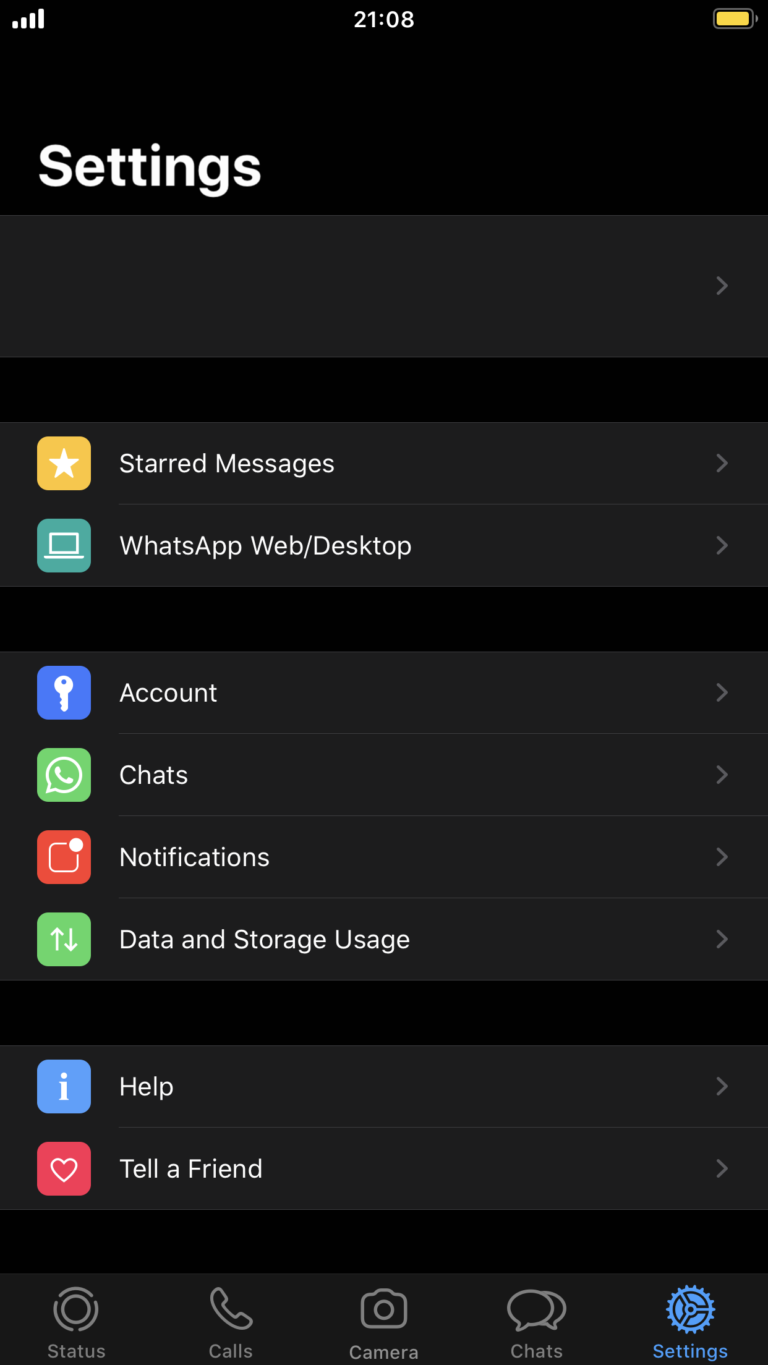Switch to the Calls tab
The width and height of the screenshot is (768, 1365).
[x=231, y=1322]
